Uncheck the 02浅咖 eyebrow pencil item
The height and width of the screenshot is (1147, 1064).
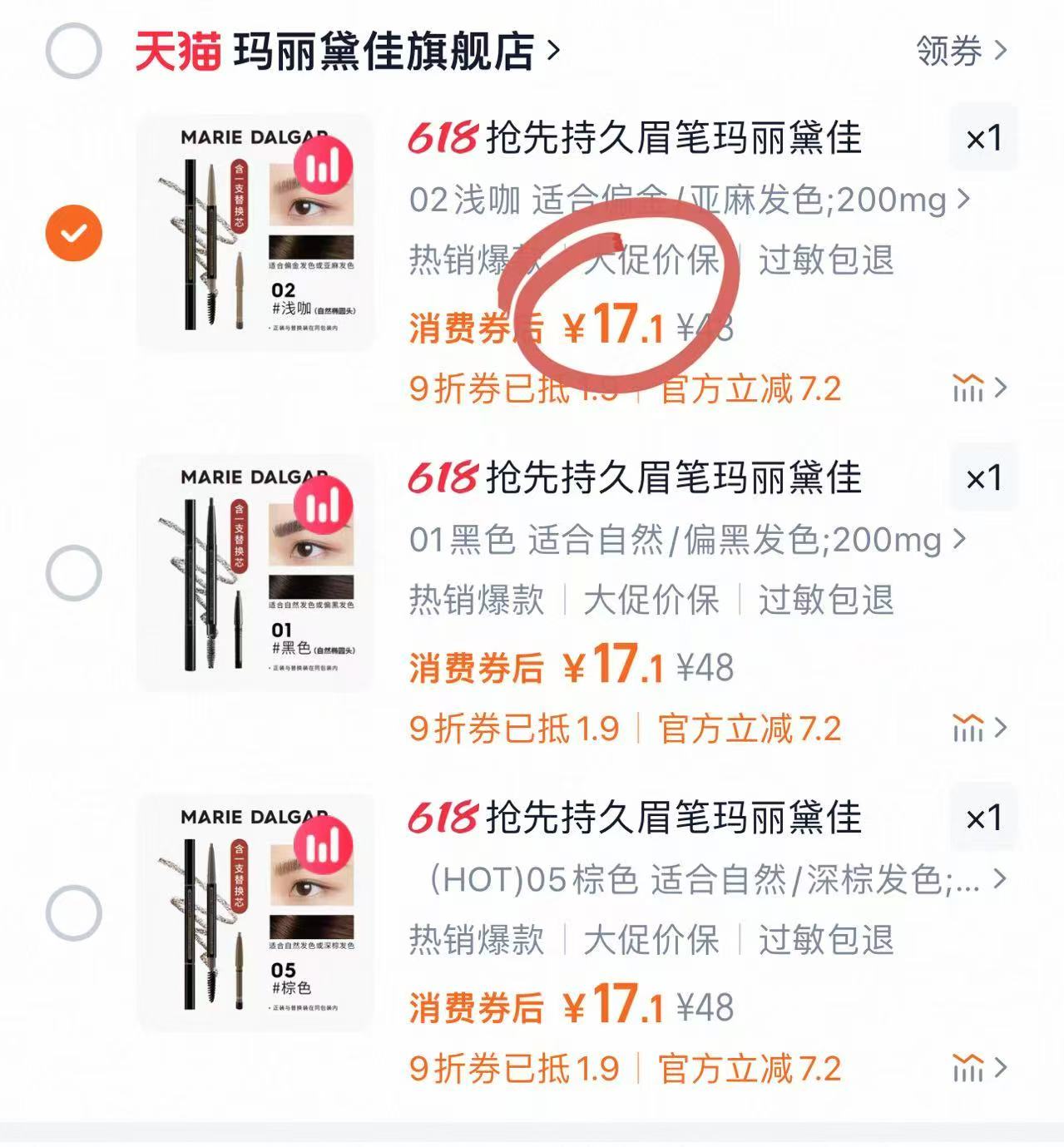[73, 233]
